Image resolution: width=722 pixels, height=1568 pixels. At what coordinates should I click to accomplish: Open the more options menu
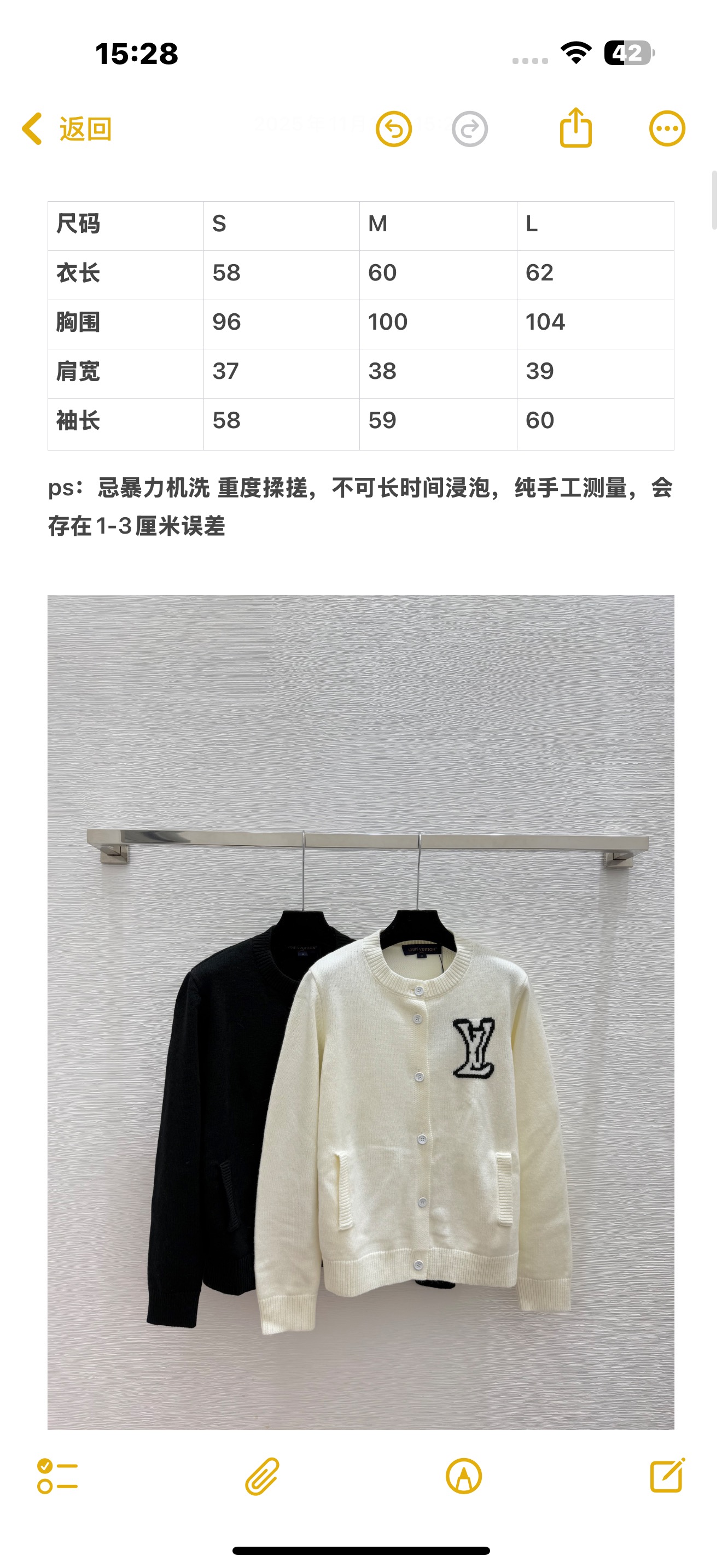click(x=667, y=129)
